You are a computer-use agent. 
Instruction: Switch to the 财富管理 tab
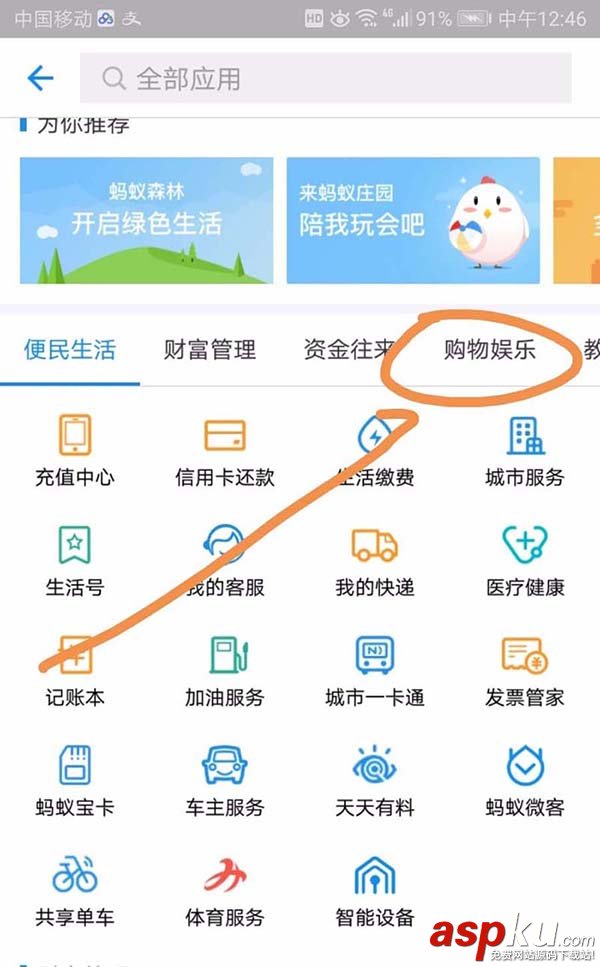click(x=210, y=350)
